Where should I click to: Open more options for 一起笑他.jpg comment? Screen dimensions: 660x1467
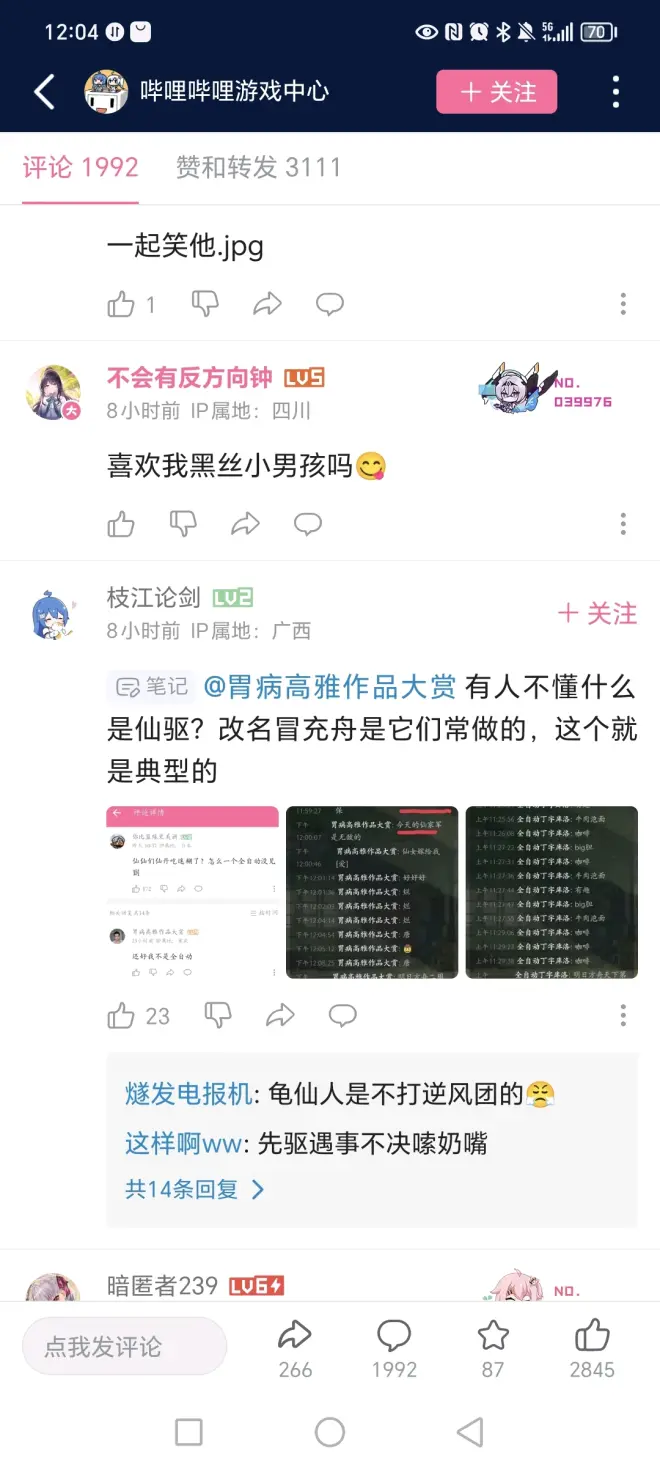623,304
